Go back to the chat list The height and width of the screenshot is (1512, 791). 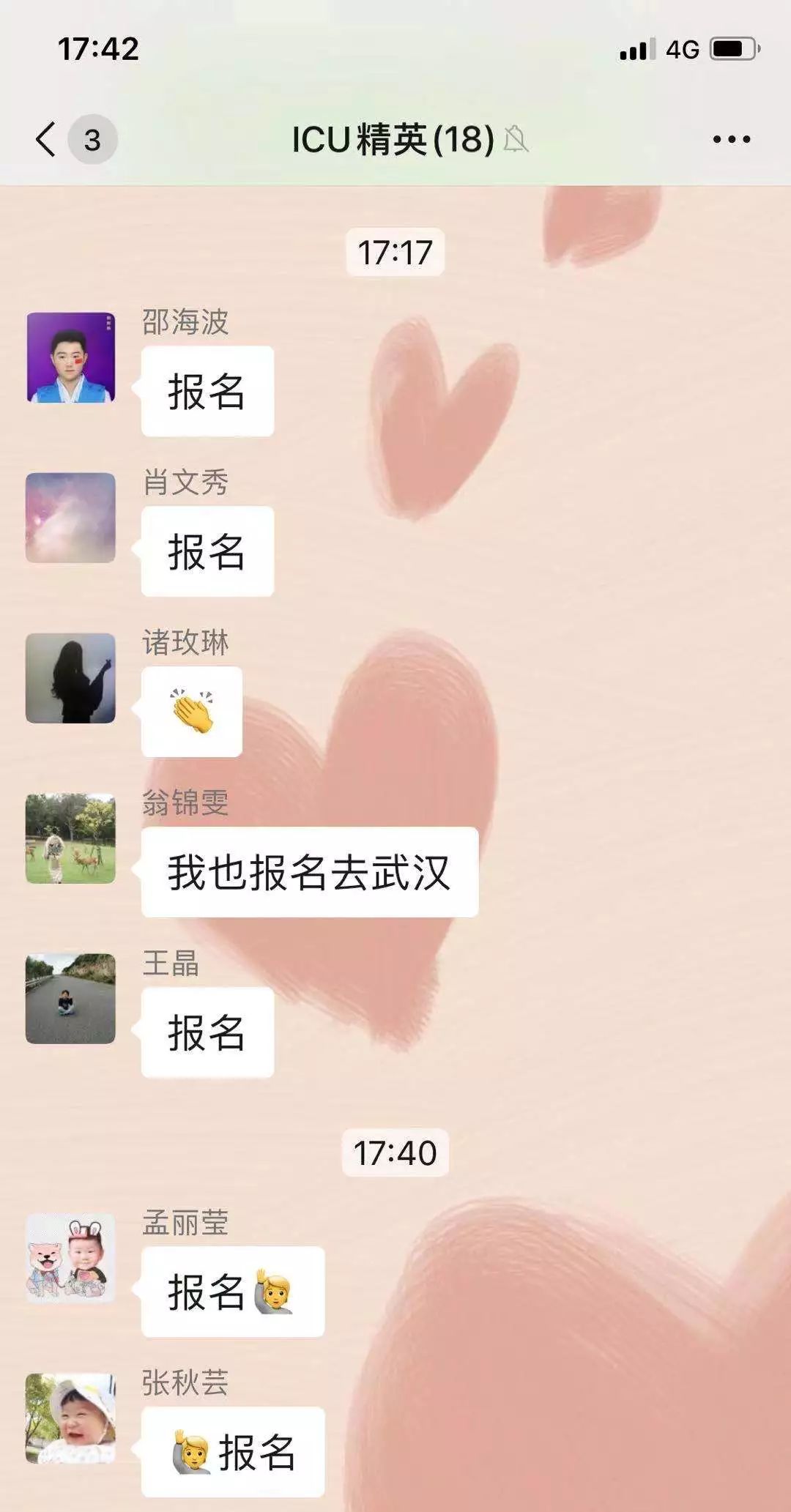47,139
